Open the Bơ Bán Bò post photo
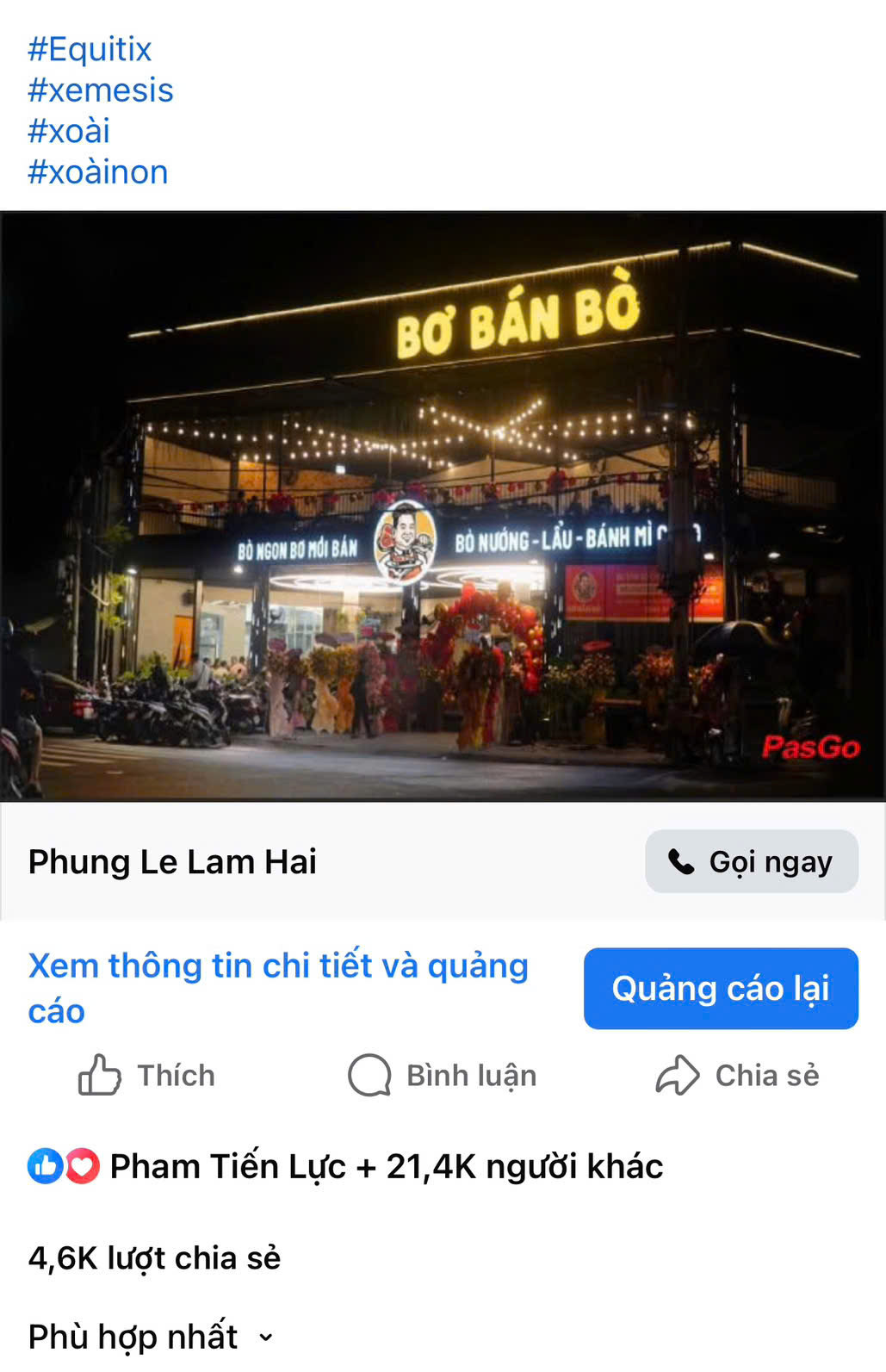886x1372 pixels. coord(443,506)
